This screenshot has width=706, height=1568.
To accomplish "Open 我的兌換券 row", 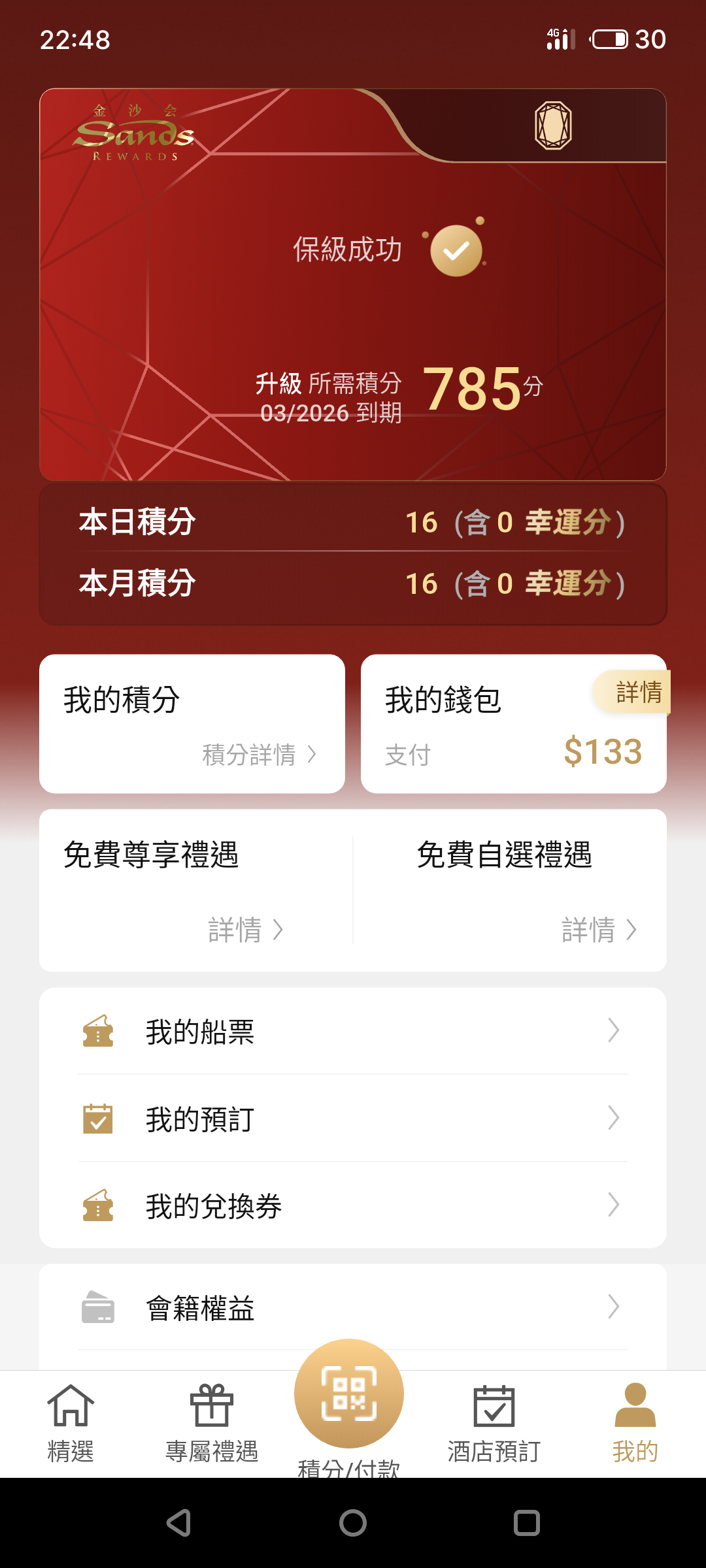I will click(x=353, y=1205).
